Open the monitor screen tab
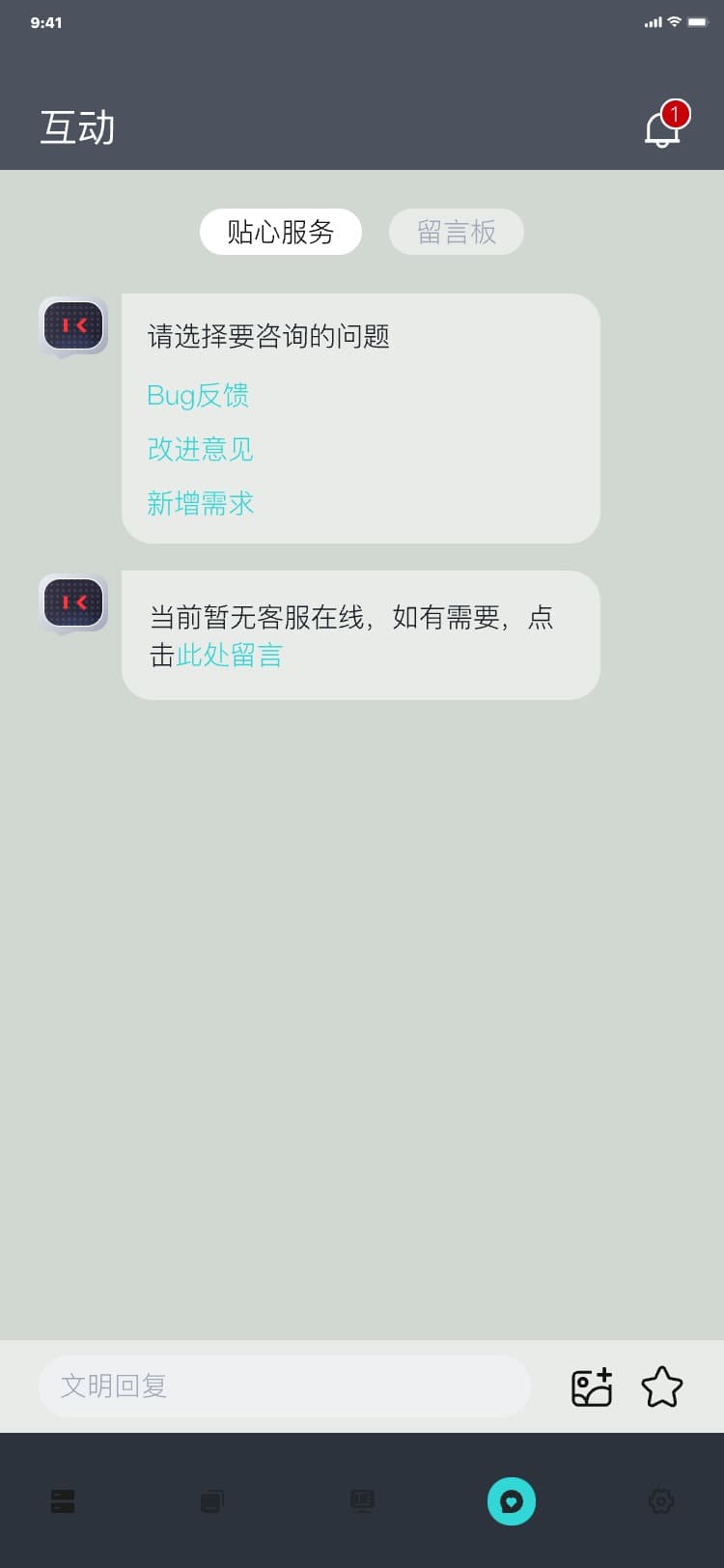724x1568 pixels. point(362,1501)
